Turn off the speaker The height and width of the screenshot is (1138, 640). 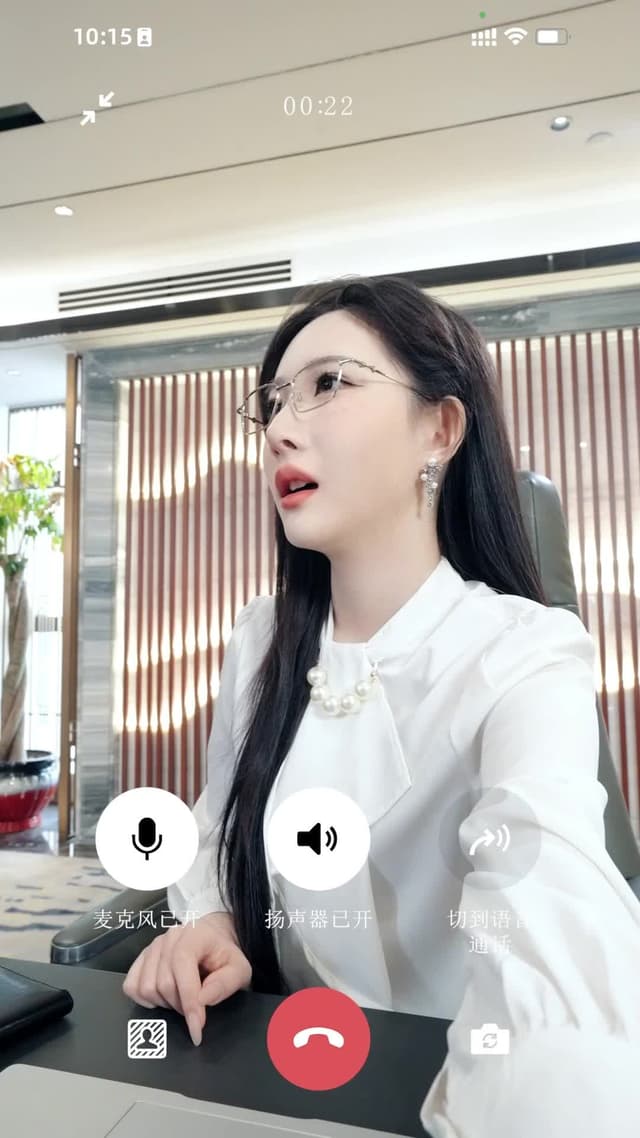(318, 838)
